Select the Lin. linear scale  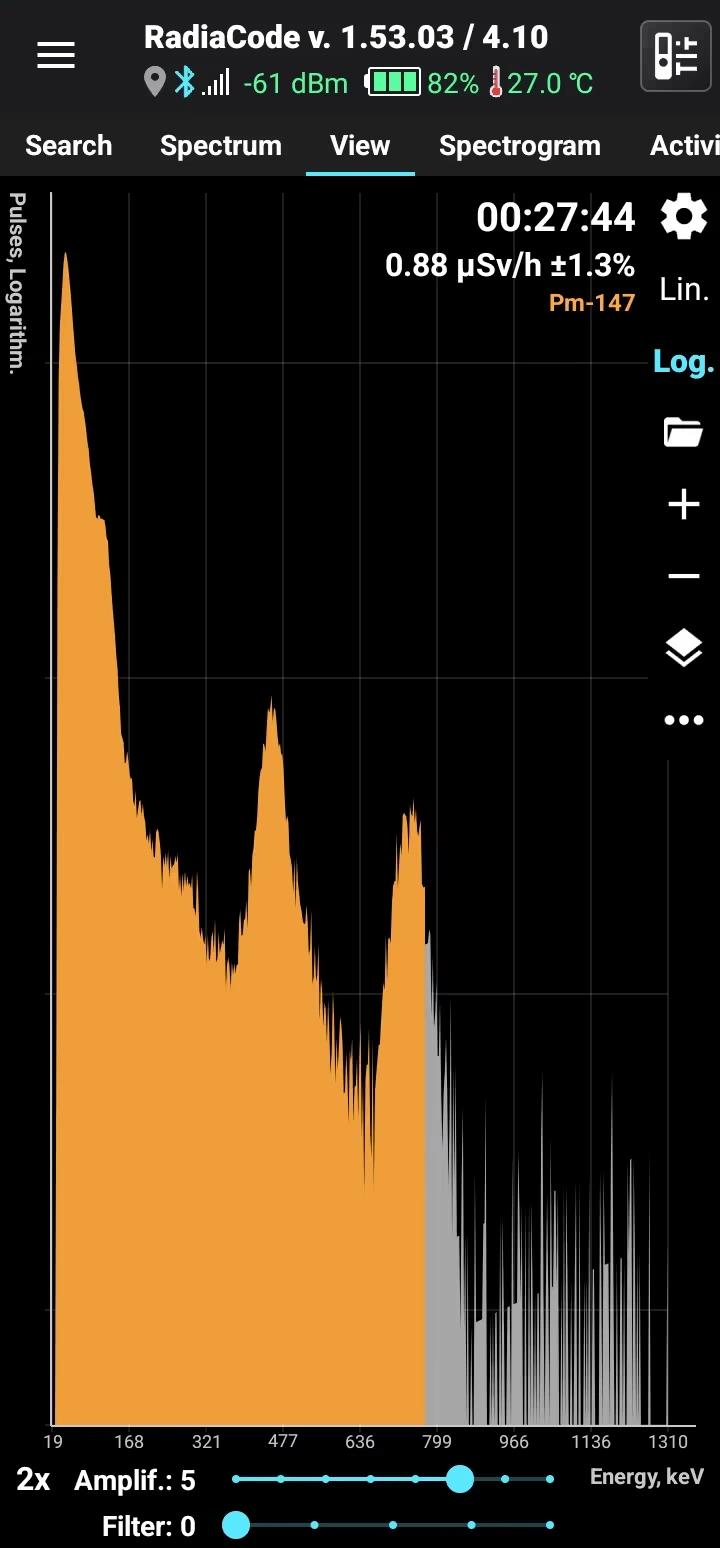(684, 290)
